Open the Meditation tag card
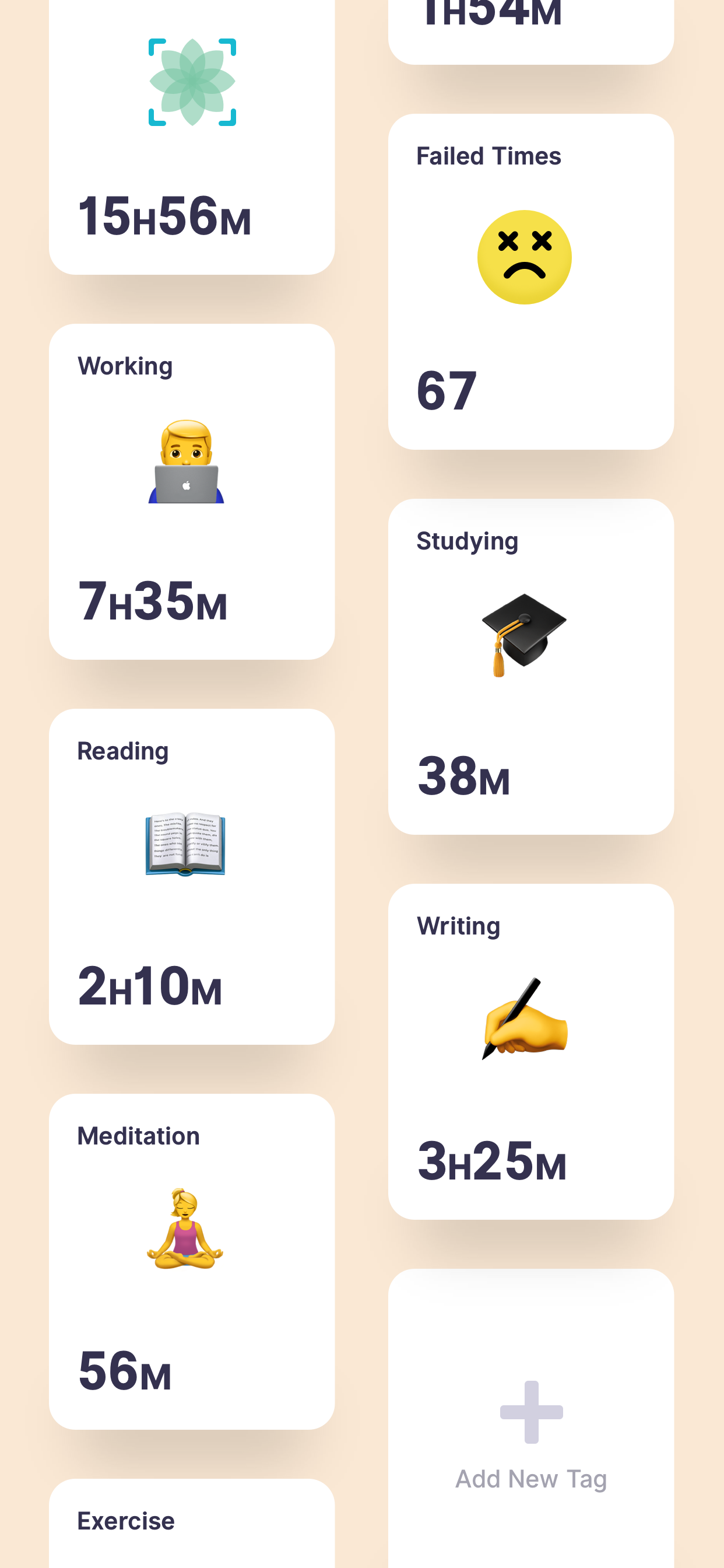 click(x=192, y=1261)
